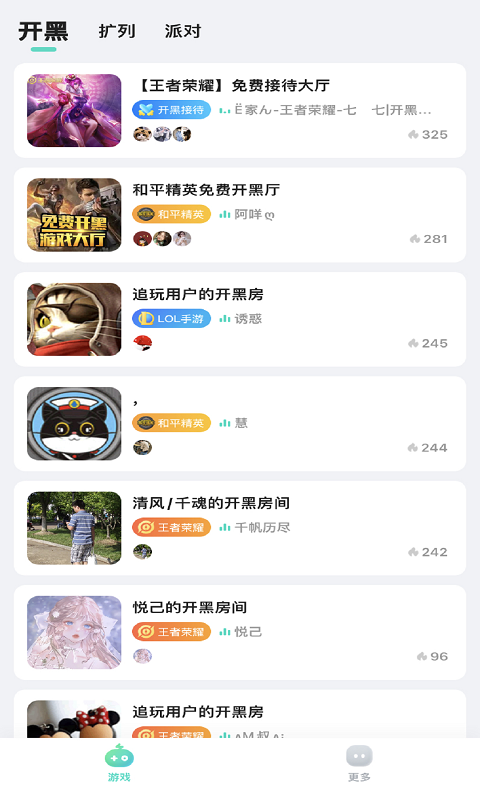
Task: Enter the 悦己的开黑房间 room
Action: 240,633
